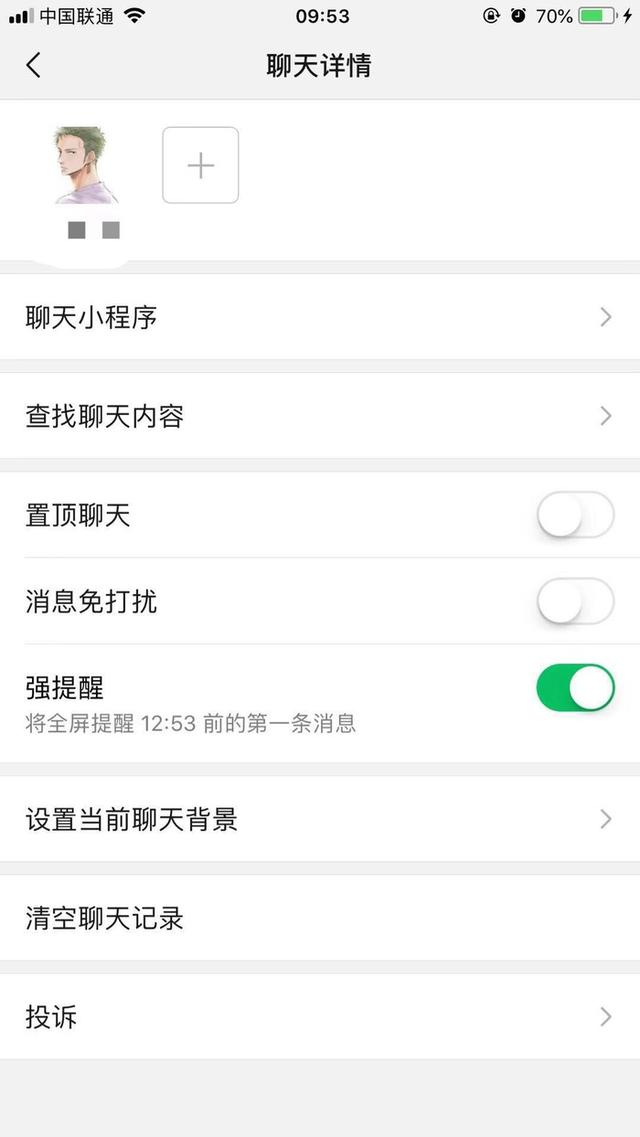Open the contact's avatar profile

pyautogui.click(x=86, y=165)
